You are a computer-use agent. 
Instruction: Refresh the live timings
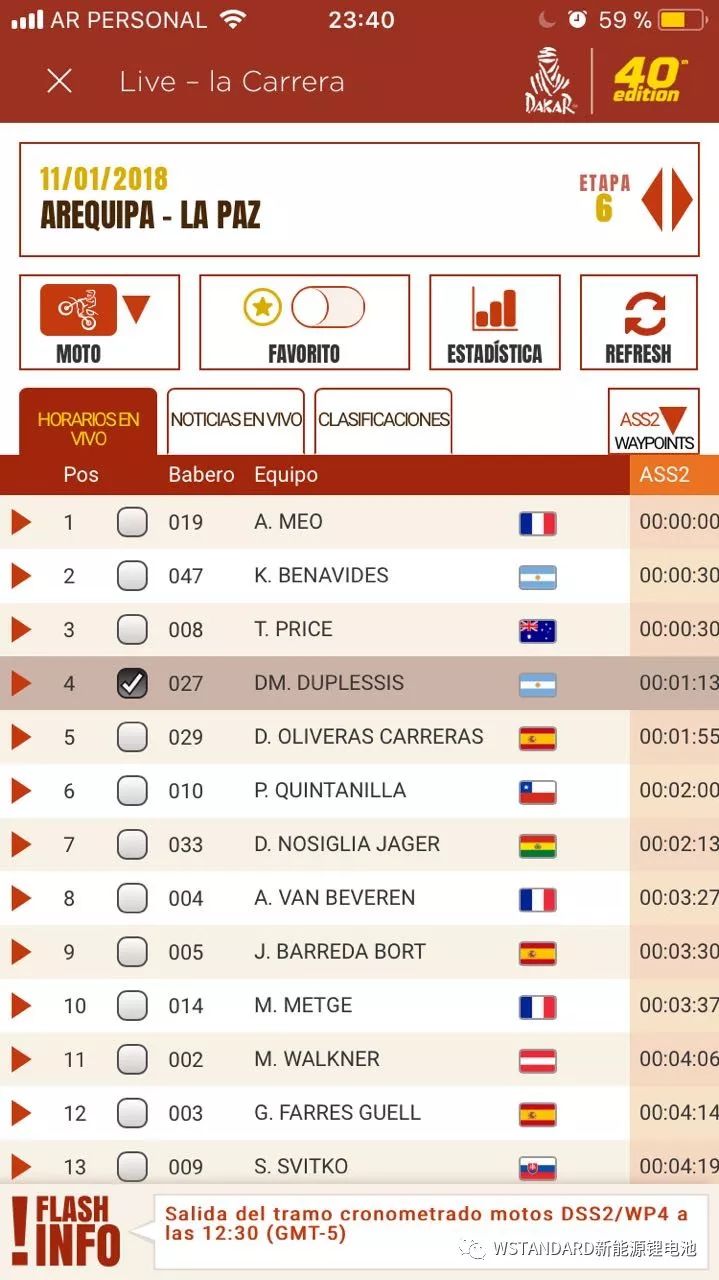pyautogui.click(x=638, y=322)
